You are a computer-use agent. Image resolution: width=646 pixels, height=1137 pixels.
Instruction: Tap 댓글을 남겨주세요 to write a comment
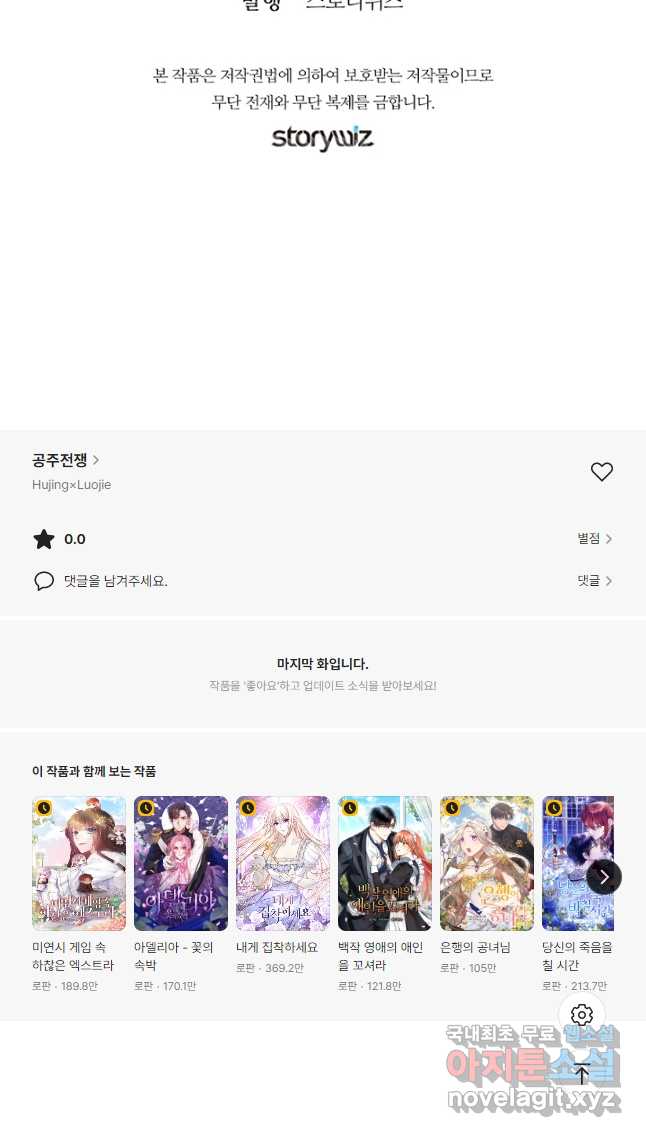coord(115,581)
